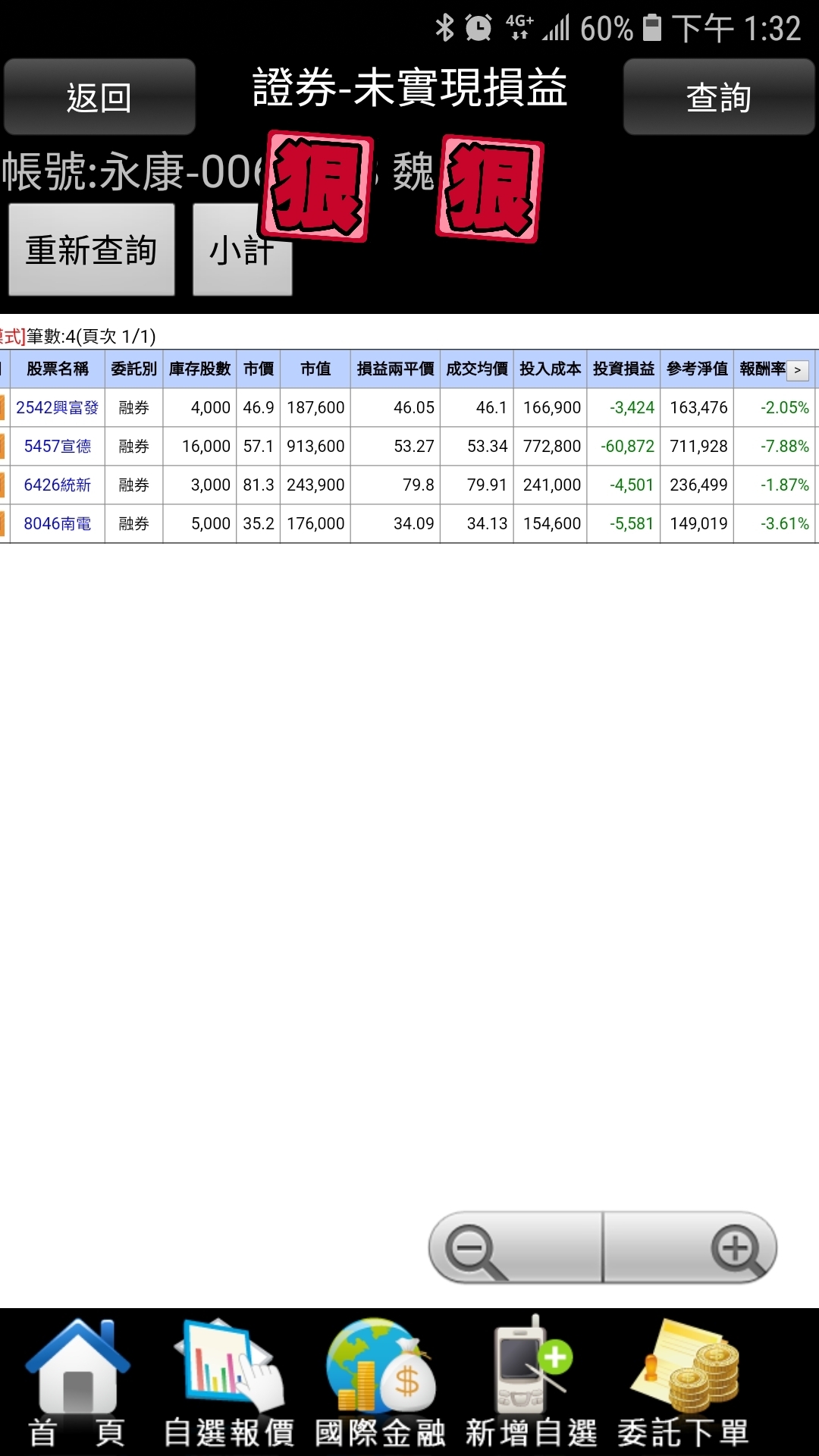
Task: Open stock 2542興富發
Action: click(x=58, y=407)
